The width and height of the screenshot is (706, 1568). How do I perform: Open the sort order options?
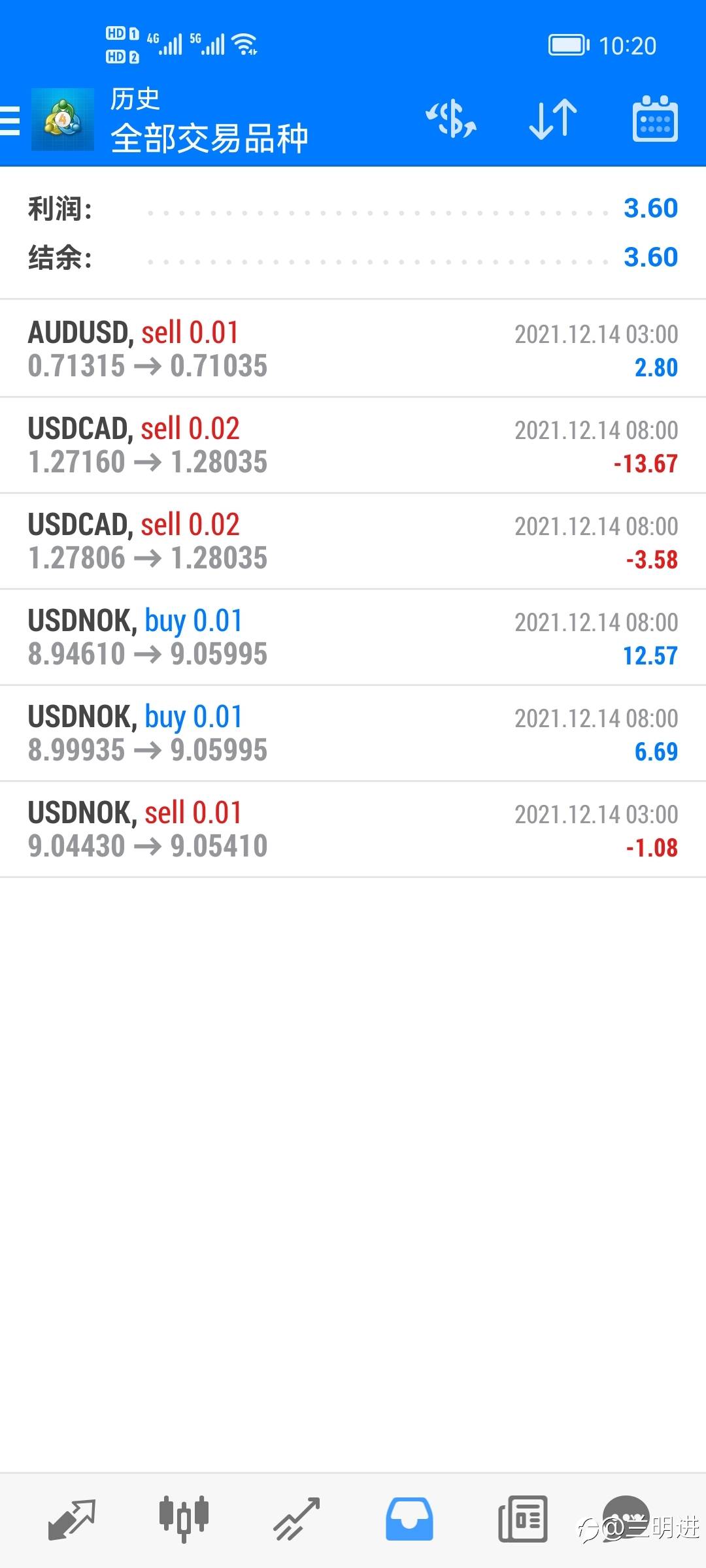[553, 120]
